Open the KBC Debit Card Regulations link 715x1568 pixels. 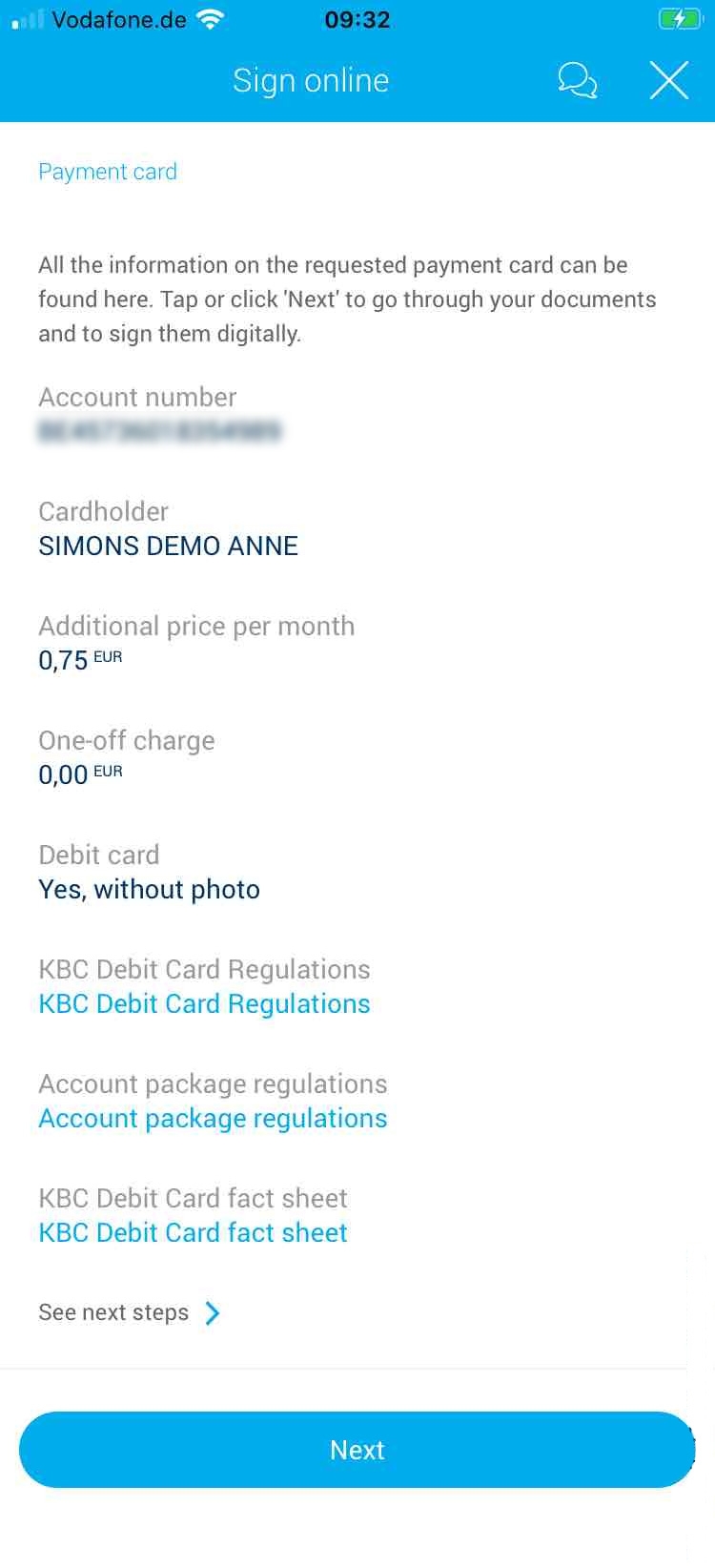[204, 1003]
